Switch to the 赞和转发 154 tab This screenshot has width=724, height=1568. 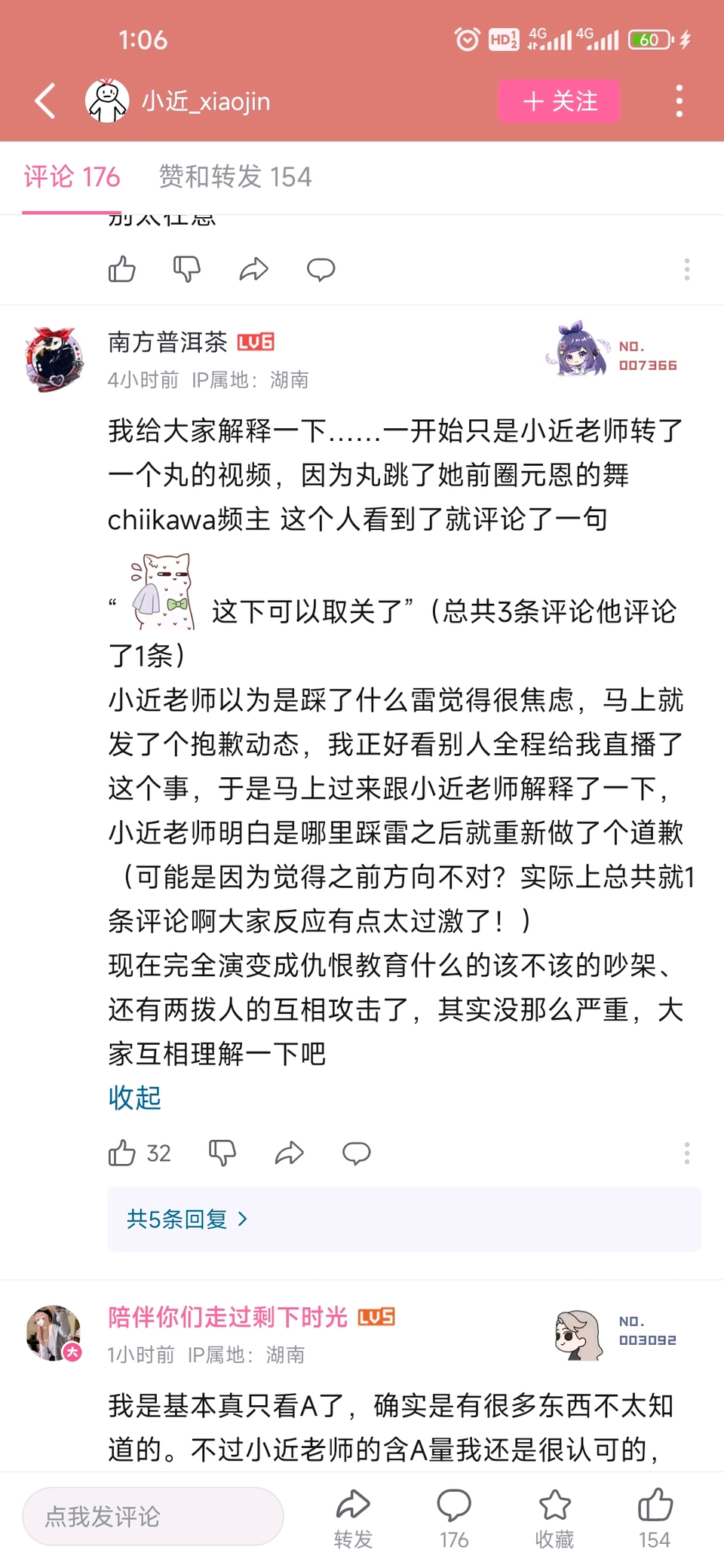(x=235, y=177)
